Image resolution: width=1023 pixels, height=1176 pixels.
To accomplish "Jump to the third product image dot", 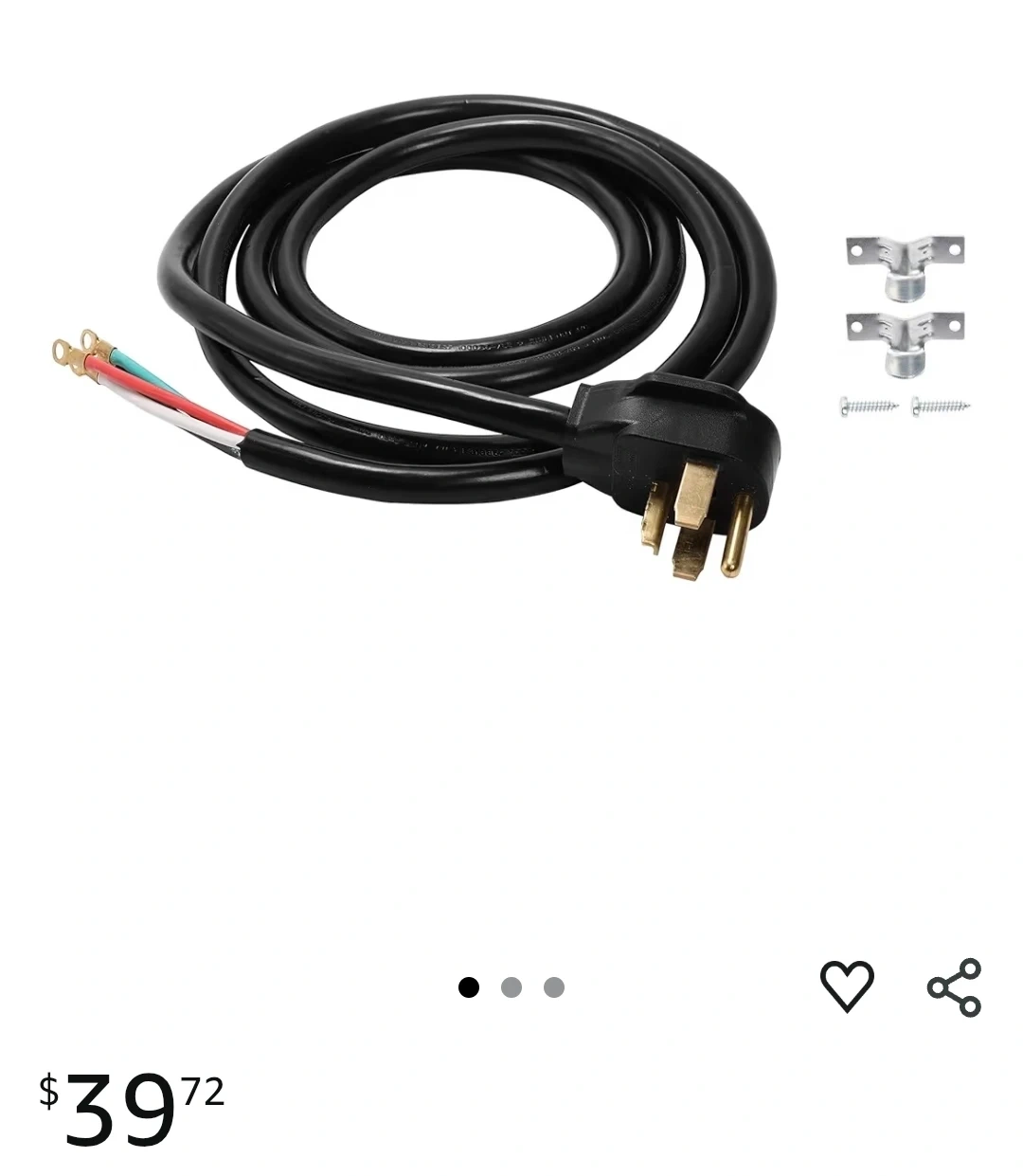I will (x=554, y=987).
